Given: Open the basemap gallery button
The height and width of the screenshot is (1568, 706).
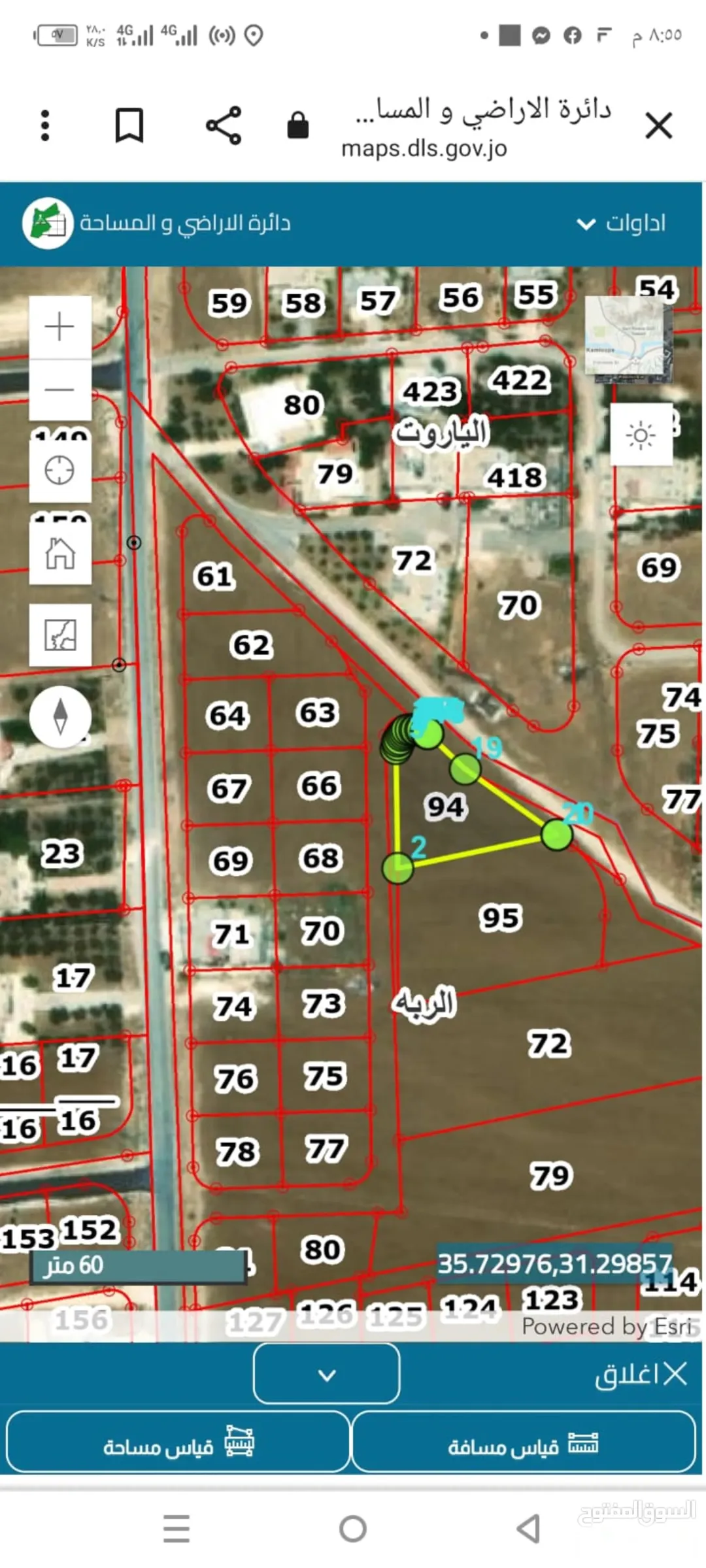Looking at the screenshot, I should [60, 635].
